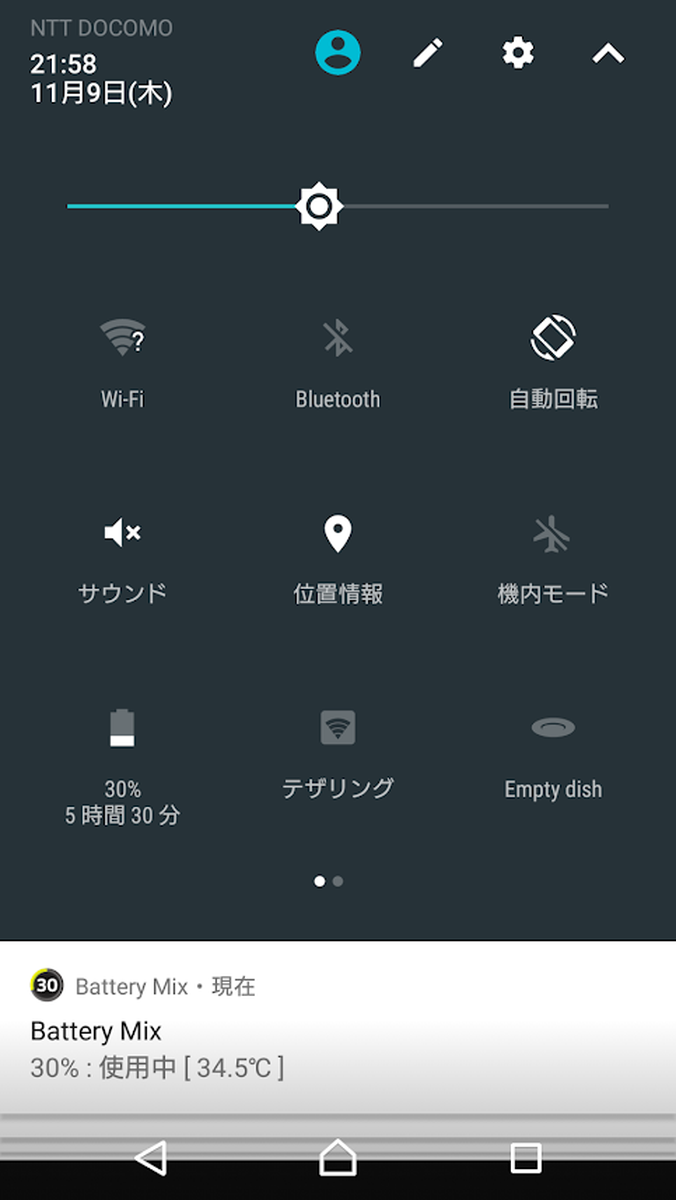Image resolution: width=676 pixels, height=1200 pixels.
Task: Open recent apps
Action: coord(526,1157)
